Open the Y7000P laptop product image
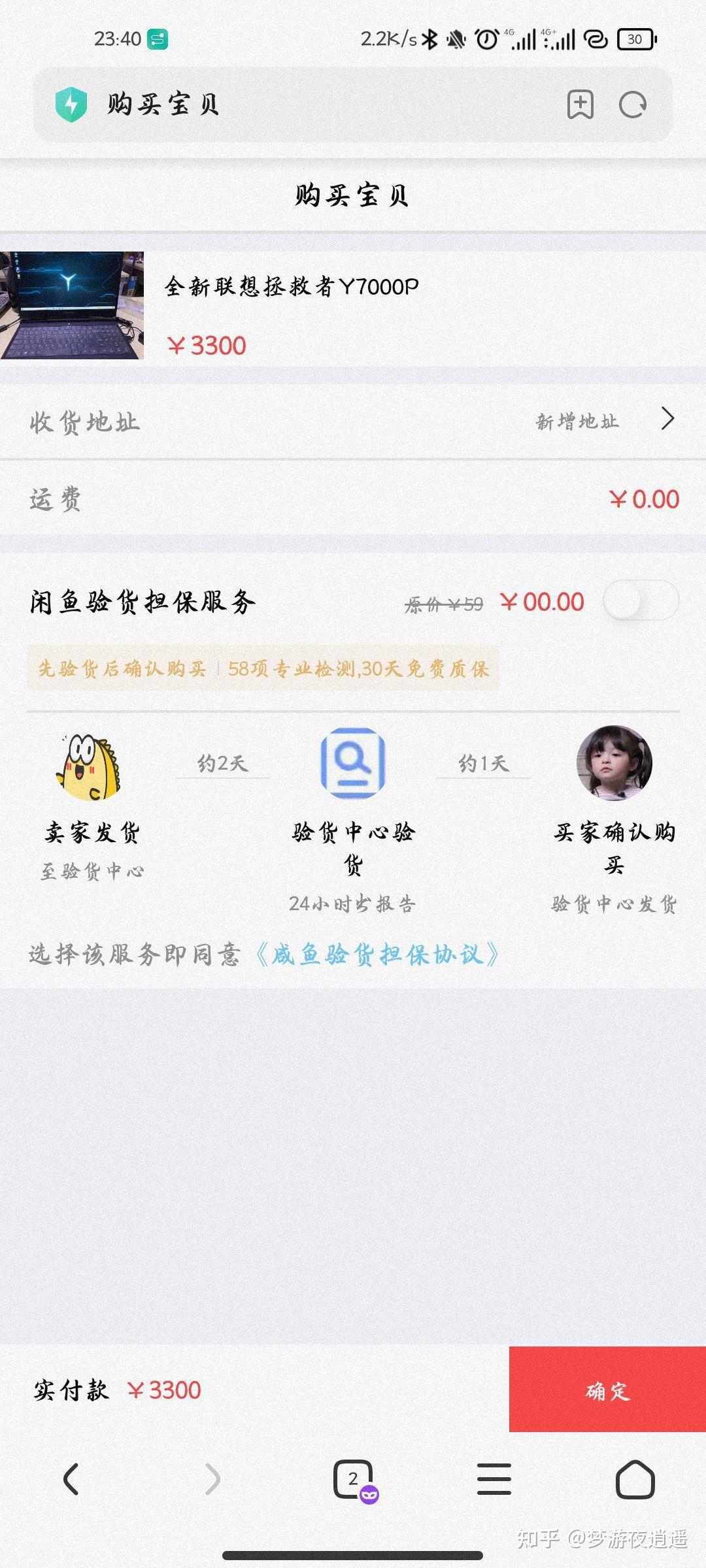Image resolution: width=706 pixels, height=1568 pixels. [x=72, y=305]
